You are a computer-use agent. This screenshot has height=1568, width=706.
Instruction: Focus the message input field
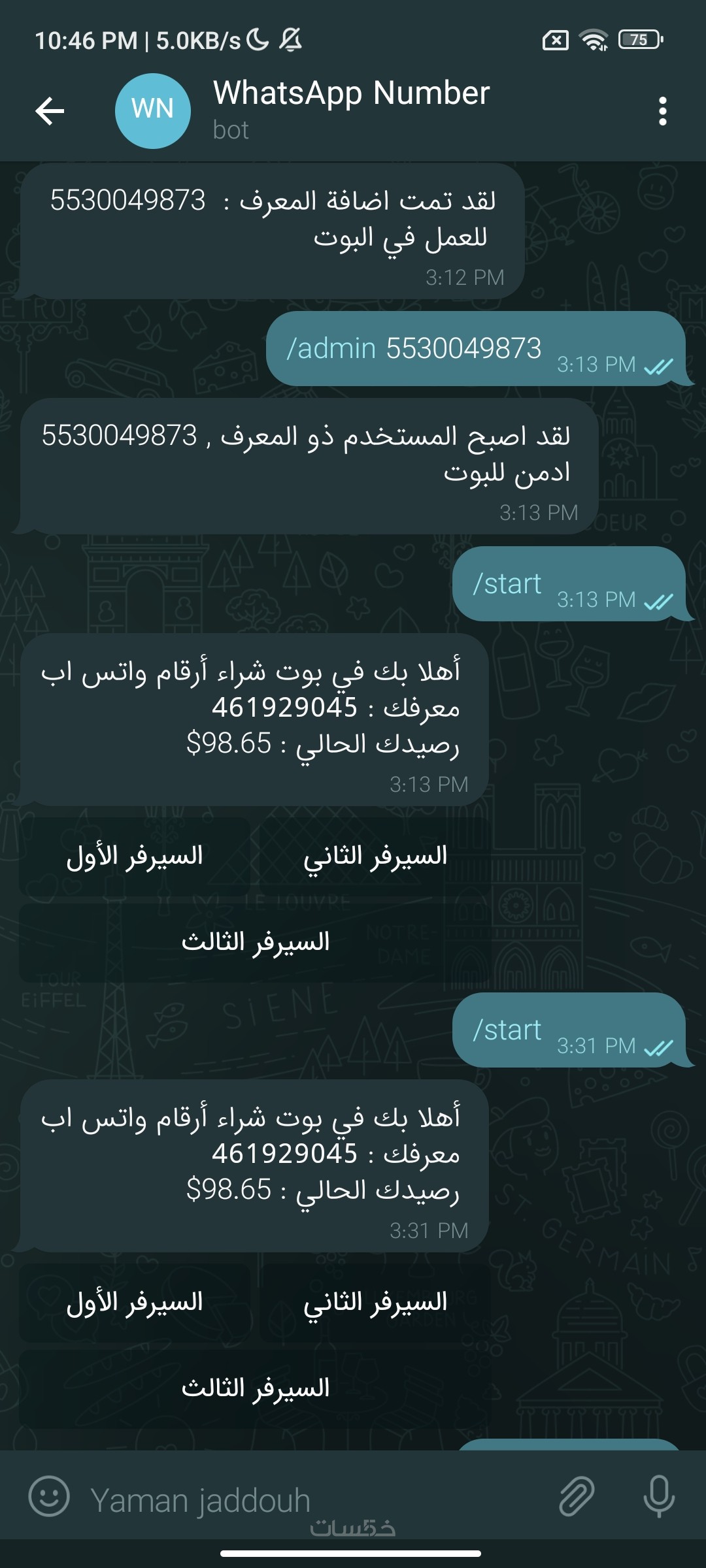pyautogui.click(x=314, y=1500)
